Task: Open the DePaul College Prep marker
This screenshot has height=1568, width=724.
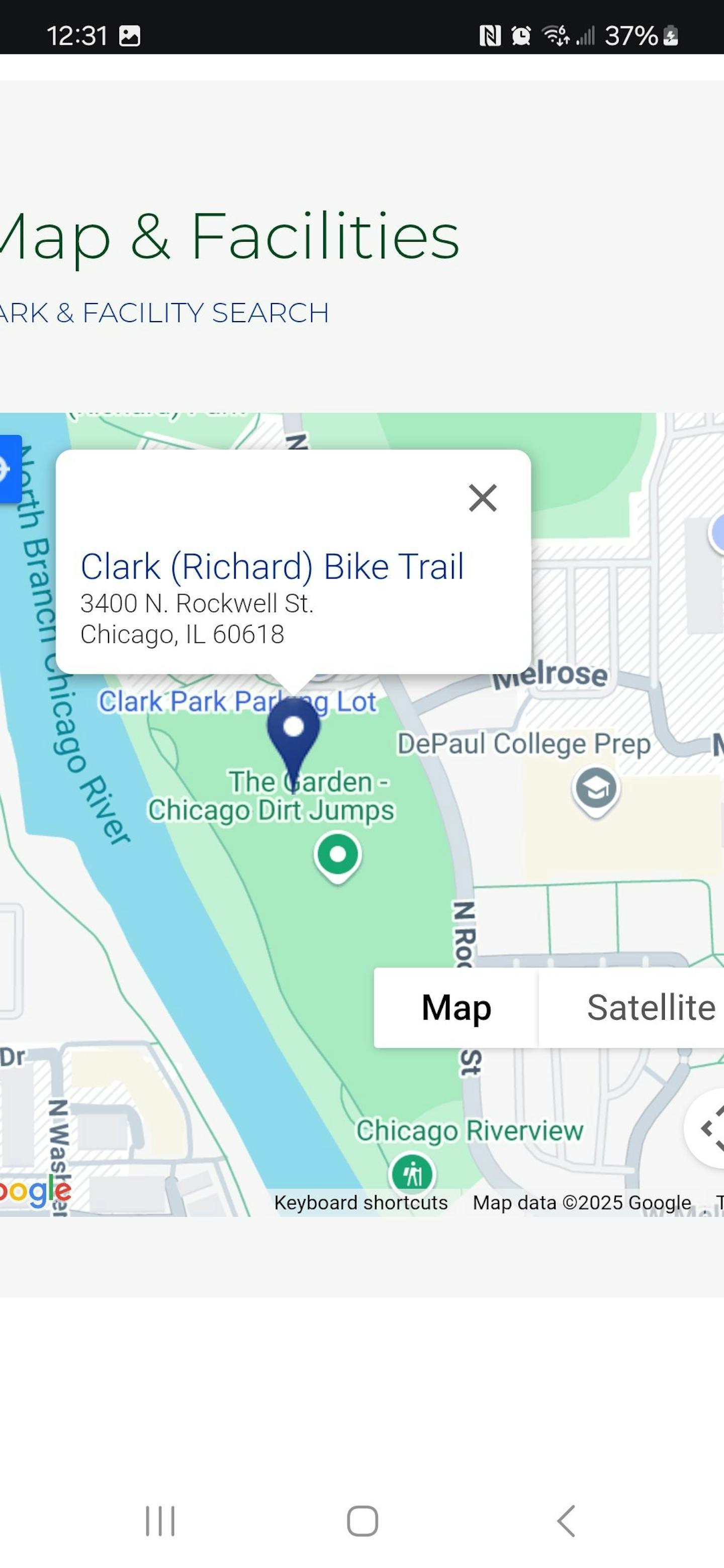Action: pyautogui.click(x=595, y=790)
